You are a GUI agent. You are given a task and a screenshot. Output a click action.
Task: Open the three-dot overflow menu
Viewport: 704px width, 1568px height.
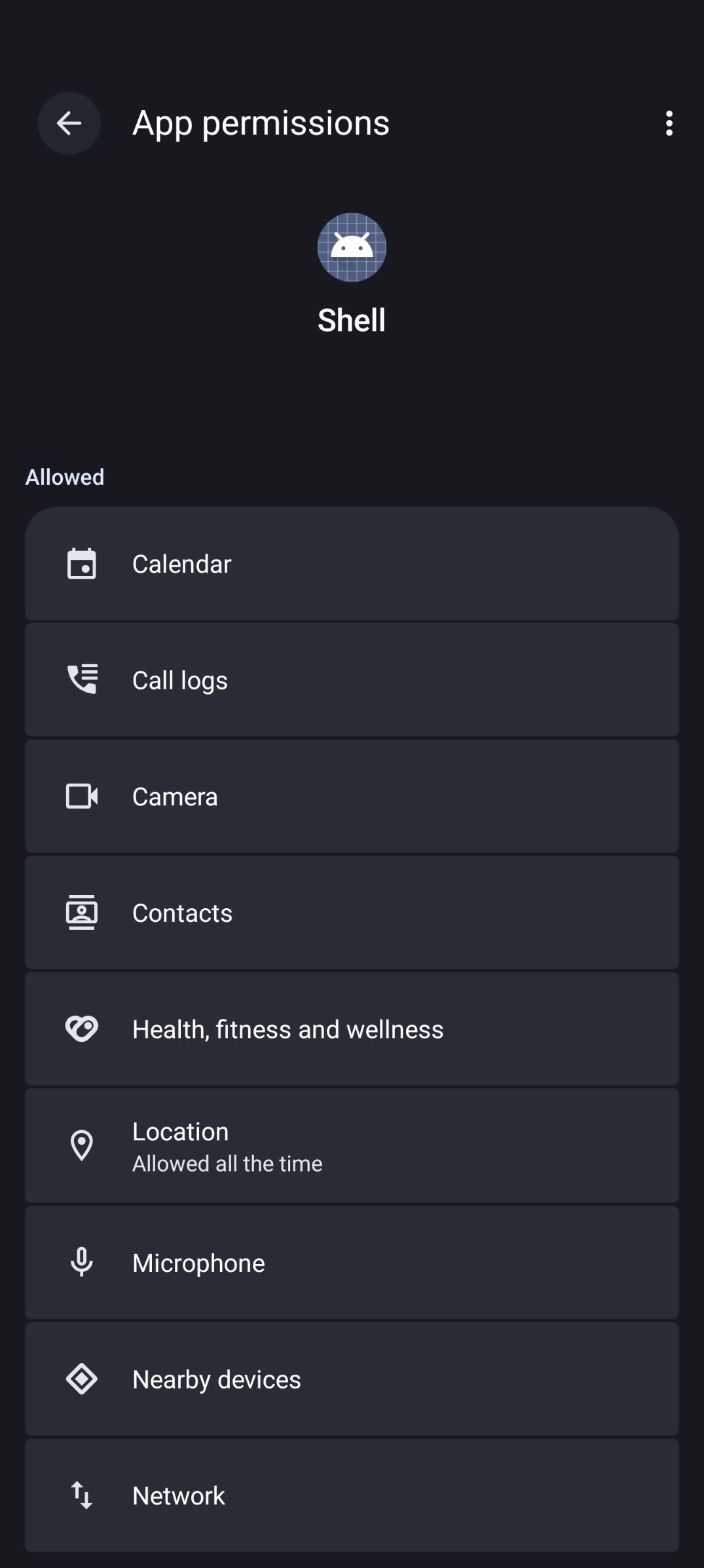[669, 123]
